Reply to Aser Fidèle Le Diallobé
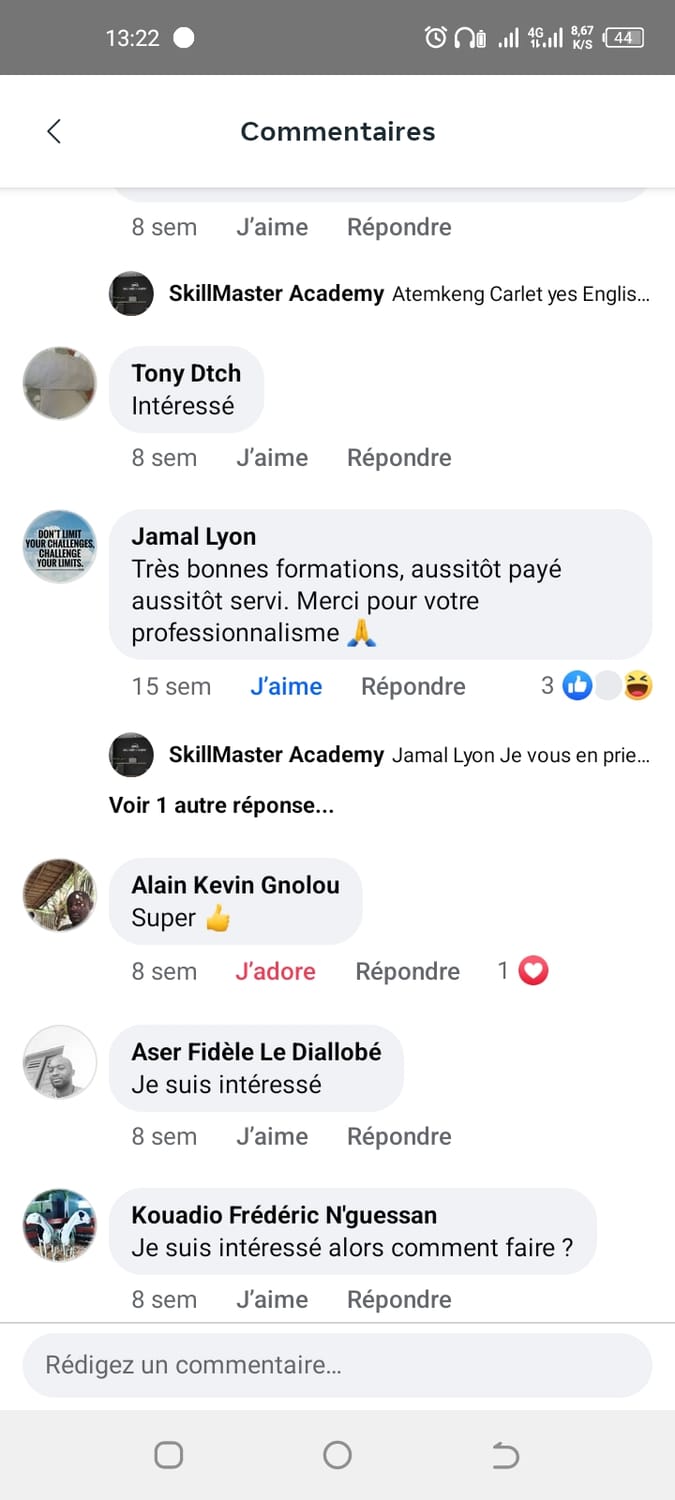The height and width of the screenshot is (1500, 675). [x=399, y=1137]
